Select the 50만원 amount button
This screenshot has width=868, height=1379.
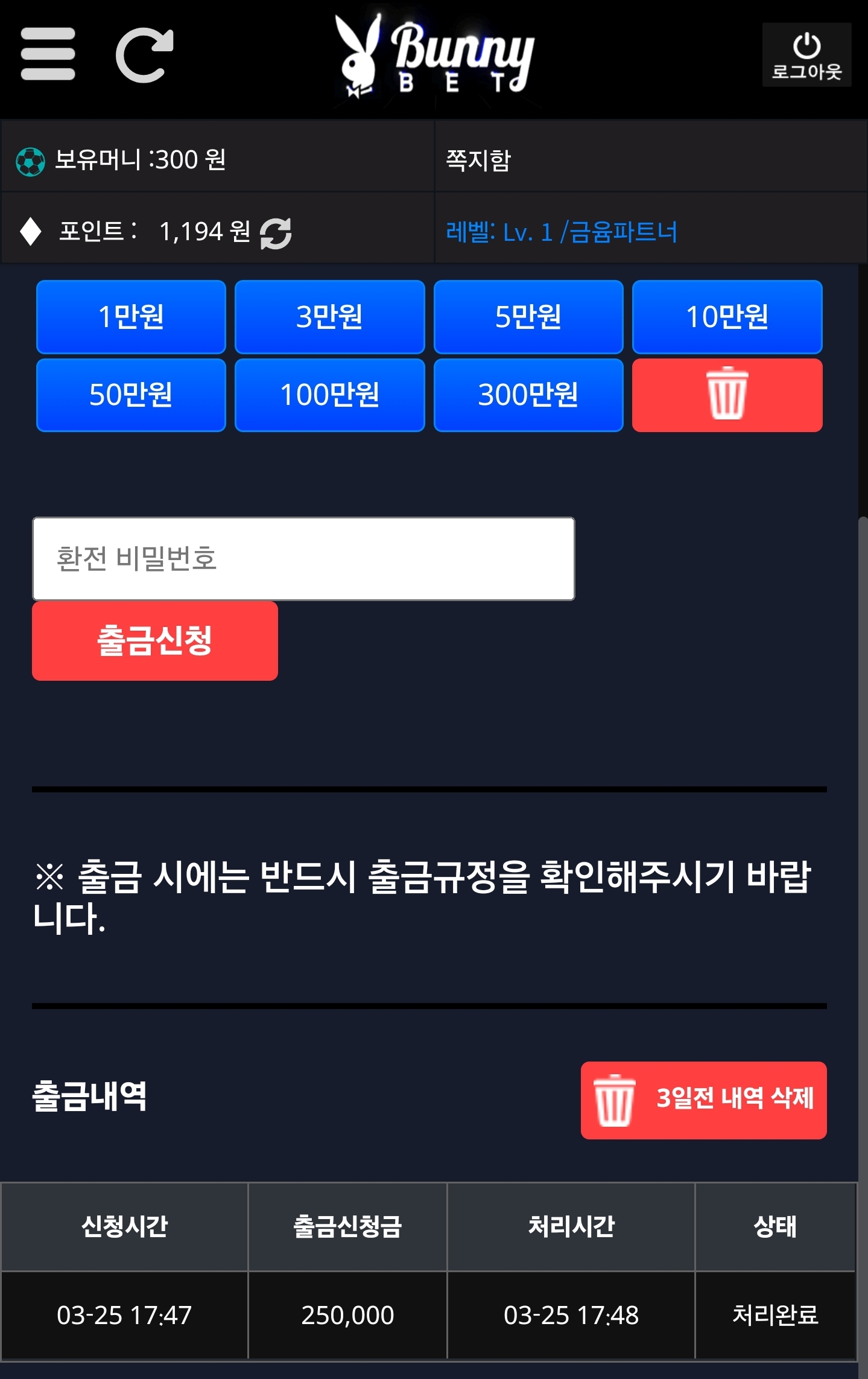(x=131, y=395)
